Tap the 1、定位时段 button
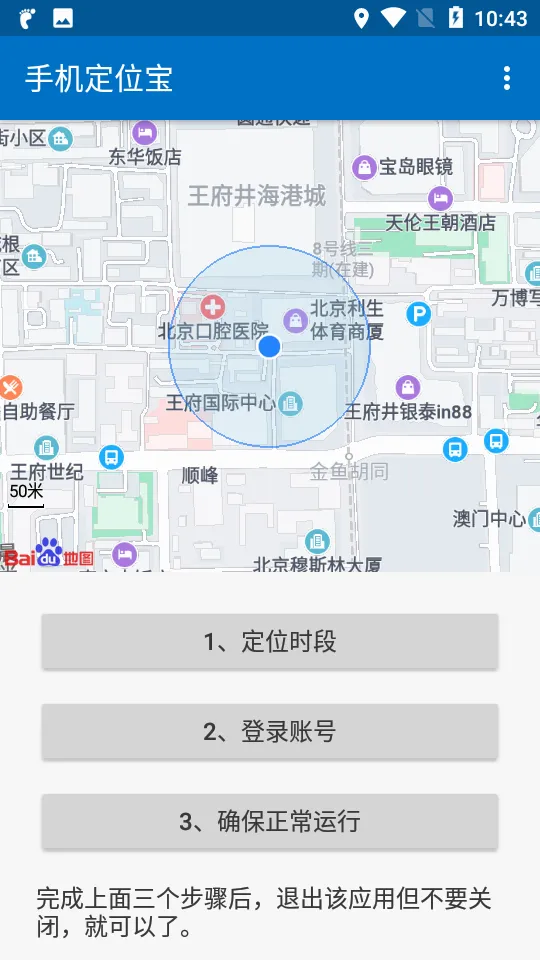This screenshot has width=540, height=960. [x=270, y=641]
